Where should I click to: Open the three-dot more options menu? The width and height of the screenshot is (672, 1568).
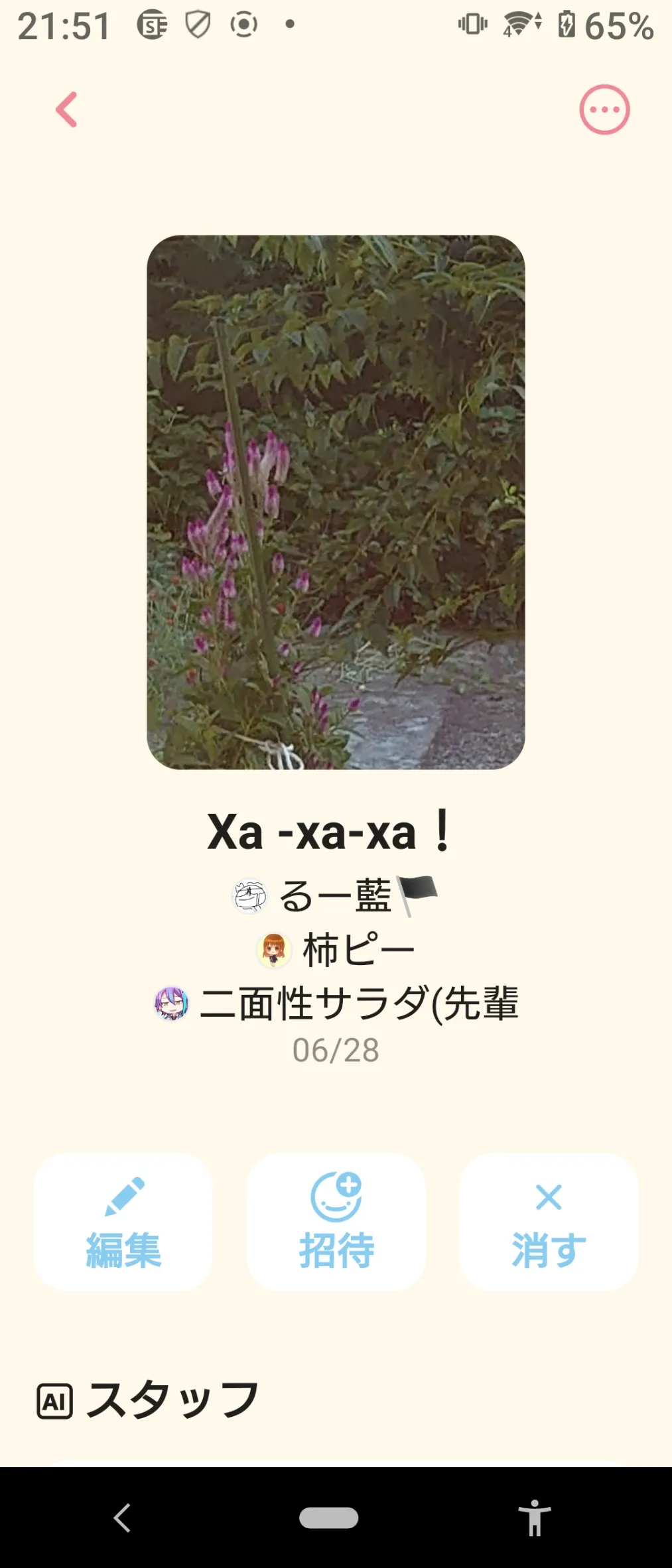click(604, 109)
